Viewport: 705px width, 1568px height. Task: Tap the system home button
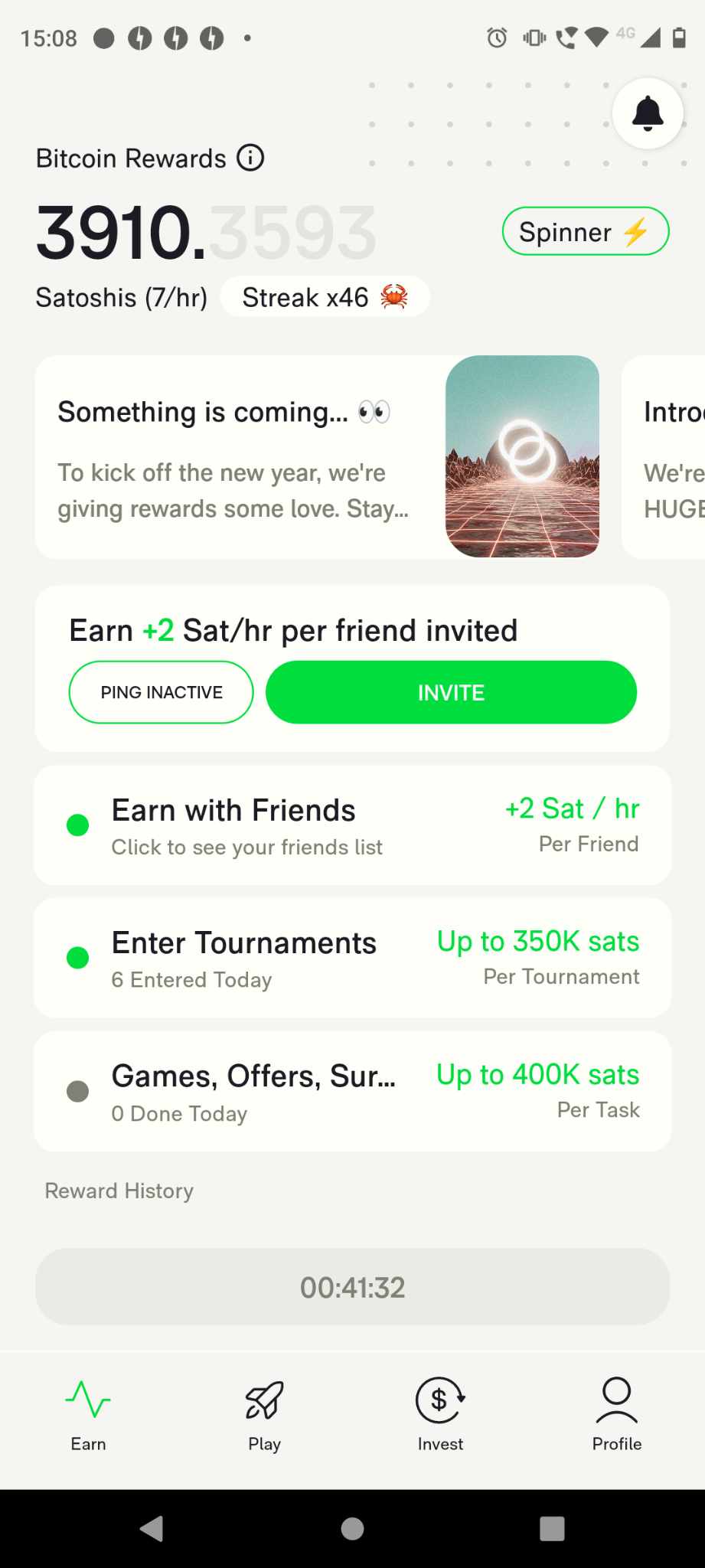pos(352,1529)
